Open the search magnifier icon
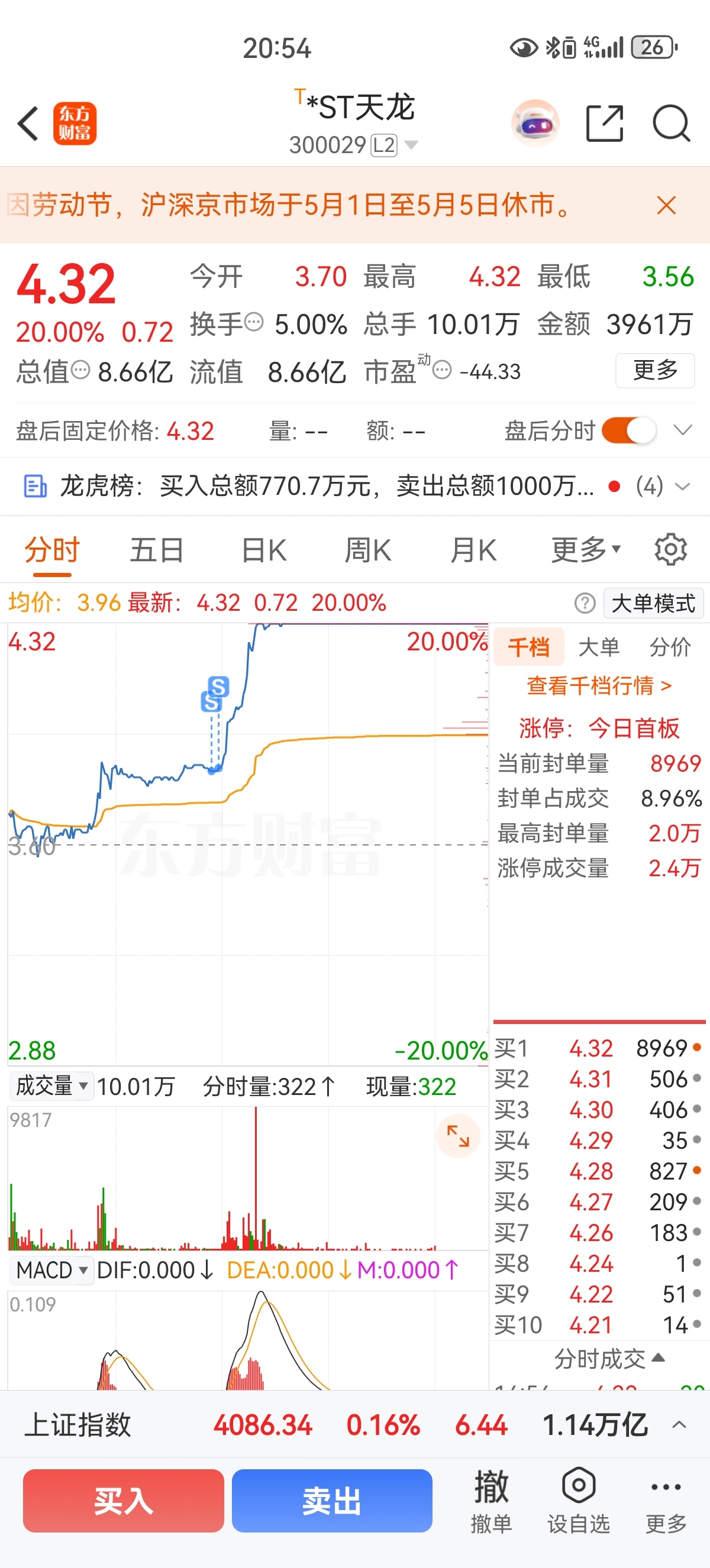Screen dimensions: 710x1568 point(671,124)
